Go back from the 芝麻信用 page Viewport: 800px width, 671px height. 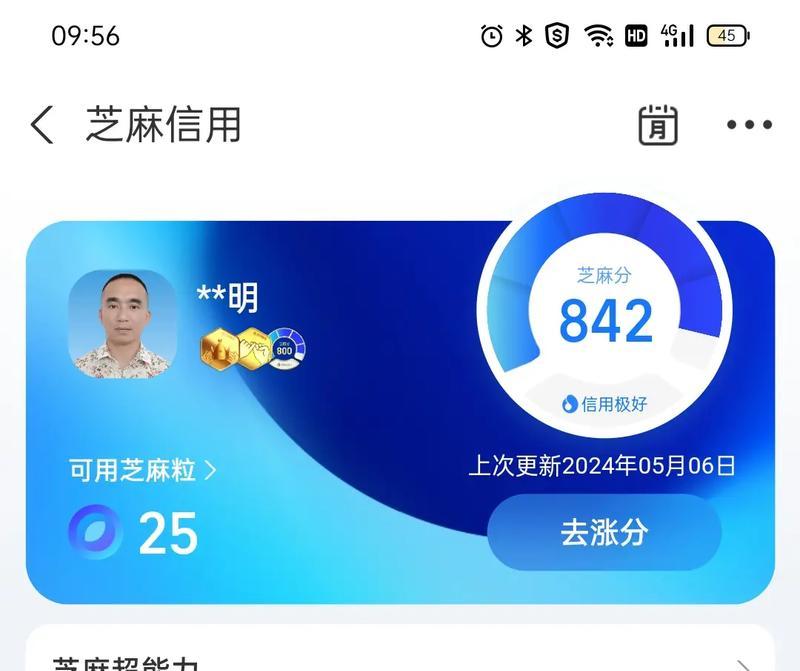coord(42,126)
